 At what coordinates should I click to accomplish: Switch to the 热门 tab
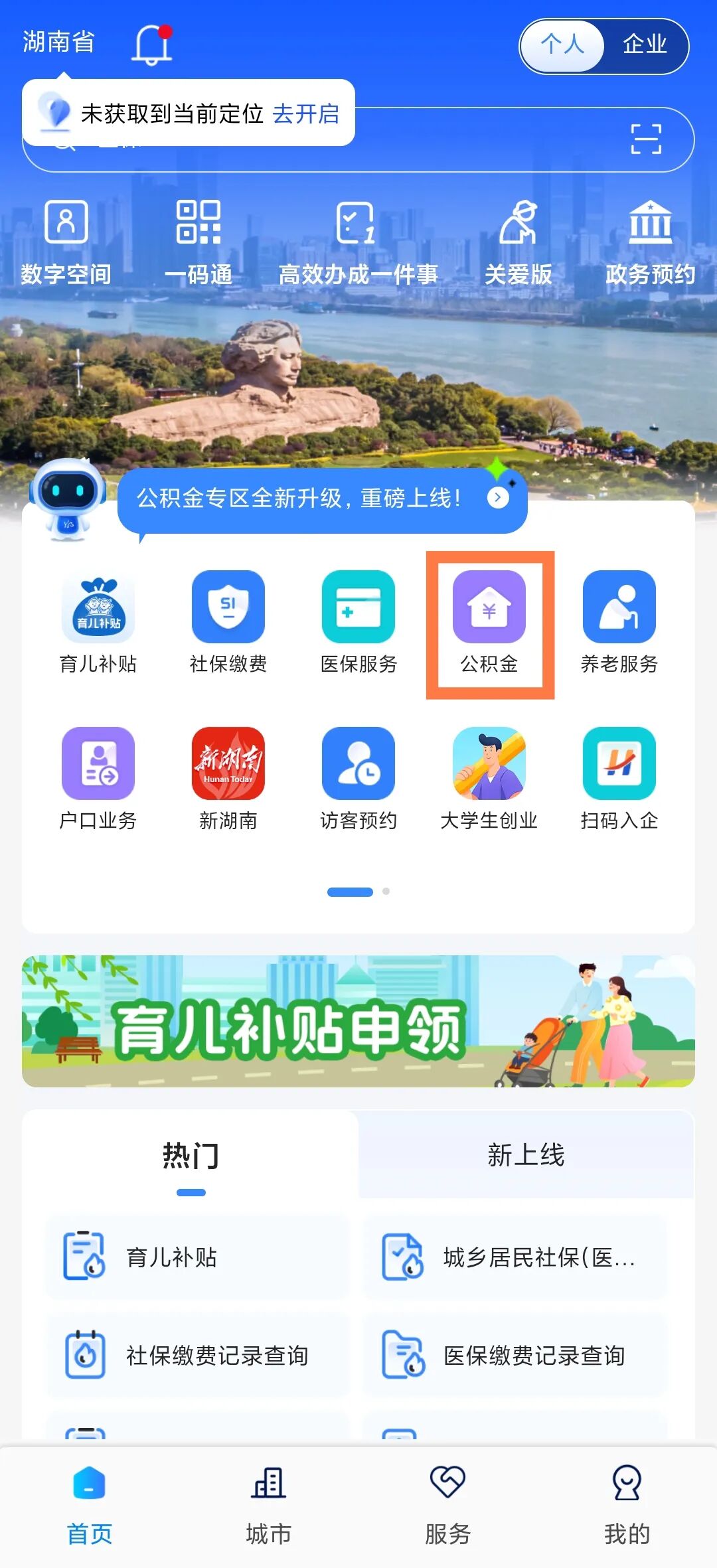pyautogui.click(x=193, y=1155)
